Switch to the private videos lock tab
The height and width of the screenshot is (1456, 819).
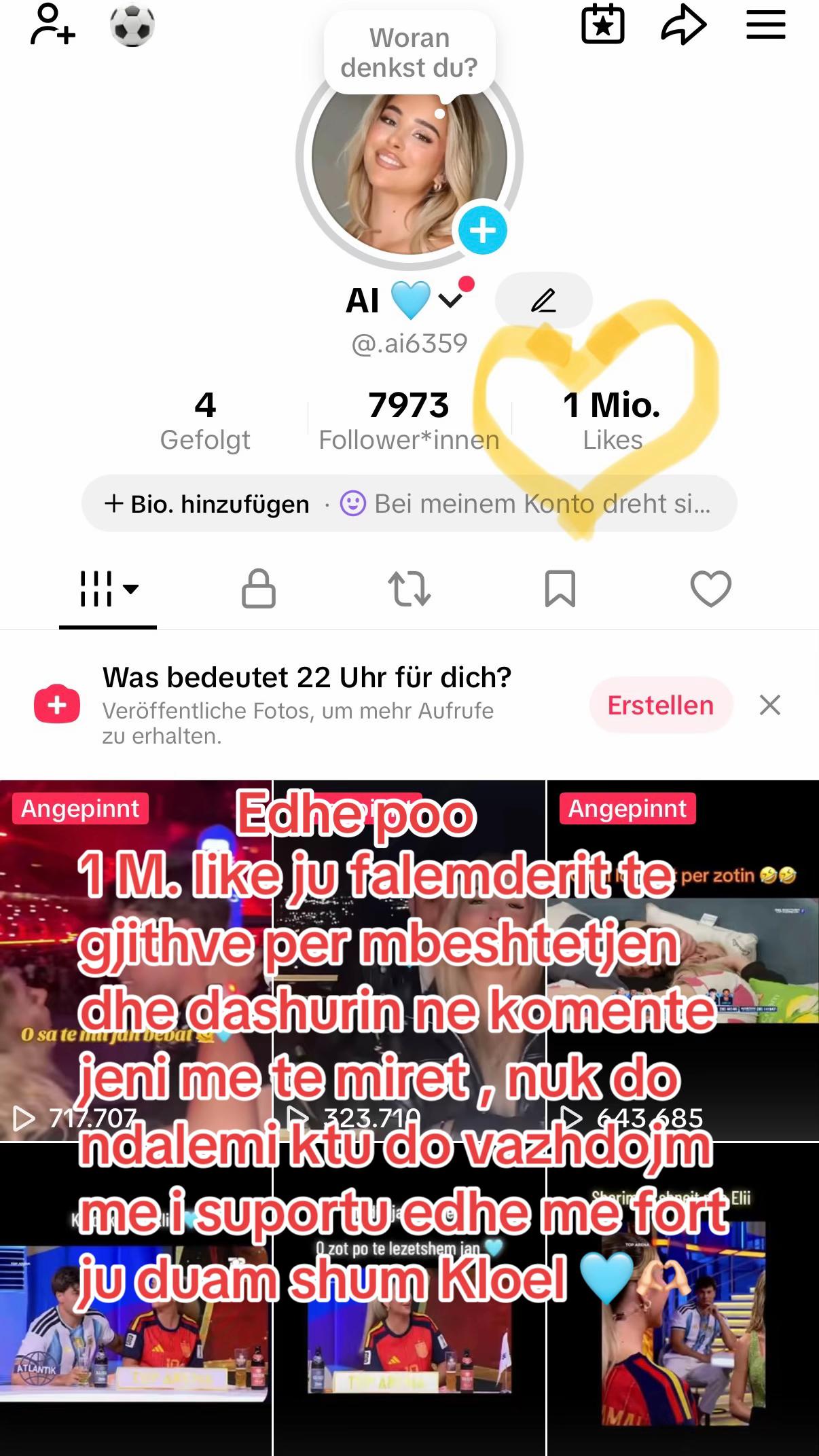point(259,588)
